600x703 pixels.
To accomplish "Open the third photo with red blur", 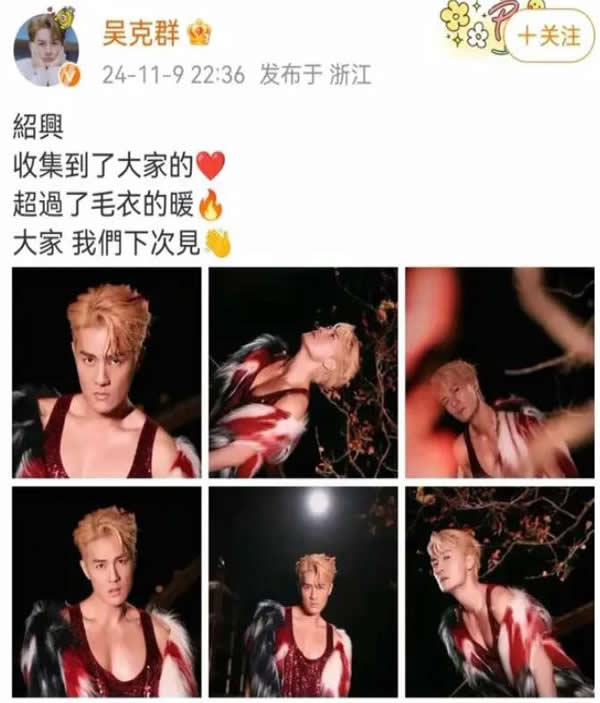I will click(x=499, y=372).
